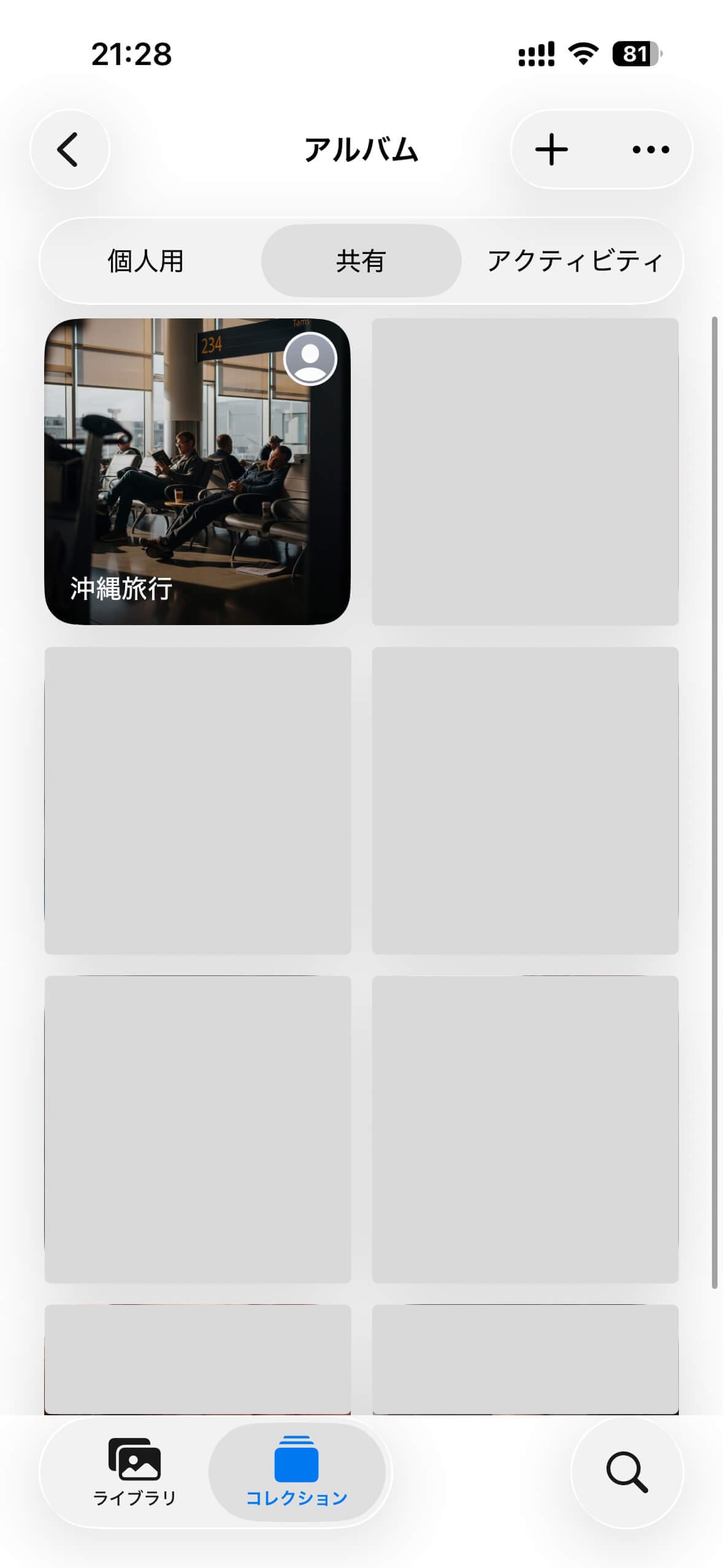723x1568 pixels.
Task: Tap the アルバム title heading
Action: (361, 149)
